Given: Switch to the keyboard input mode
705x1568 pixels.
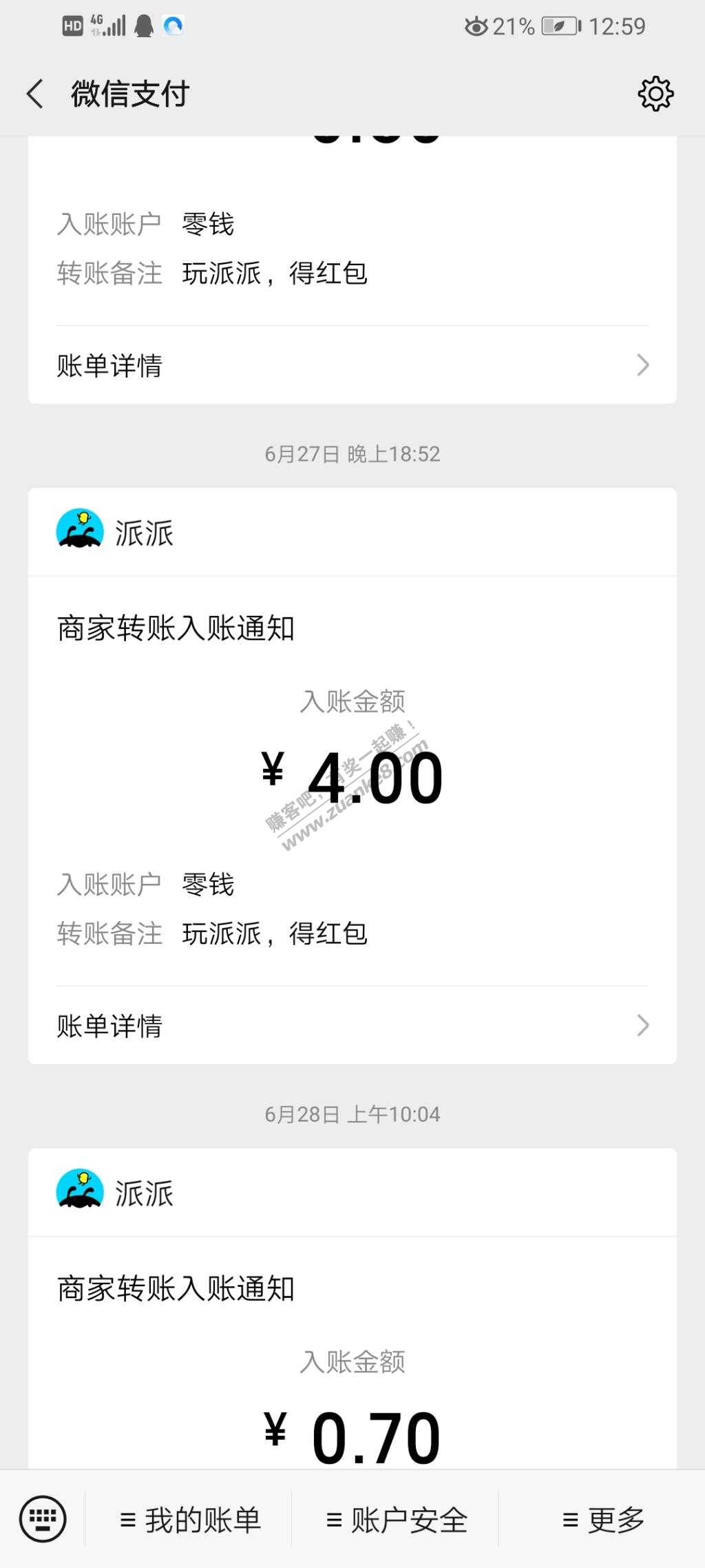Looking at the screenshot, I should [x=43, y=1518].
